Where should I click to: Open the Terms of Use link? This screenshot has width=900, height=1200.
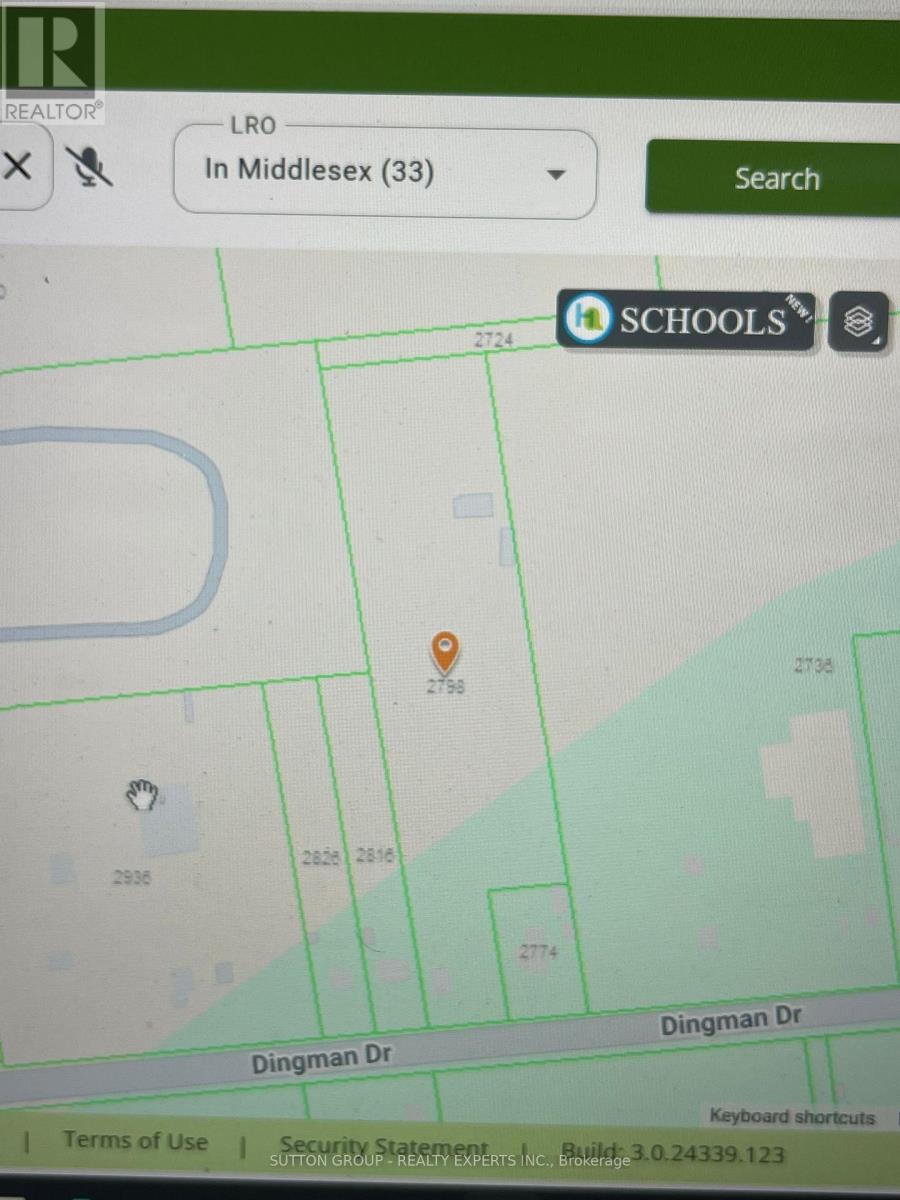tap(135, 1141)
